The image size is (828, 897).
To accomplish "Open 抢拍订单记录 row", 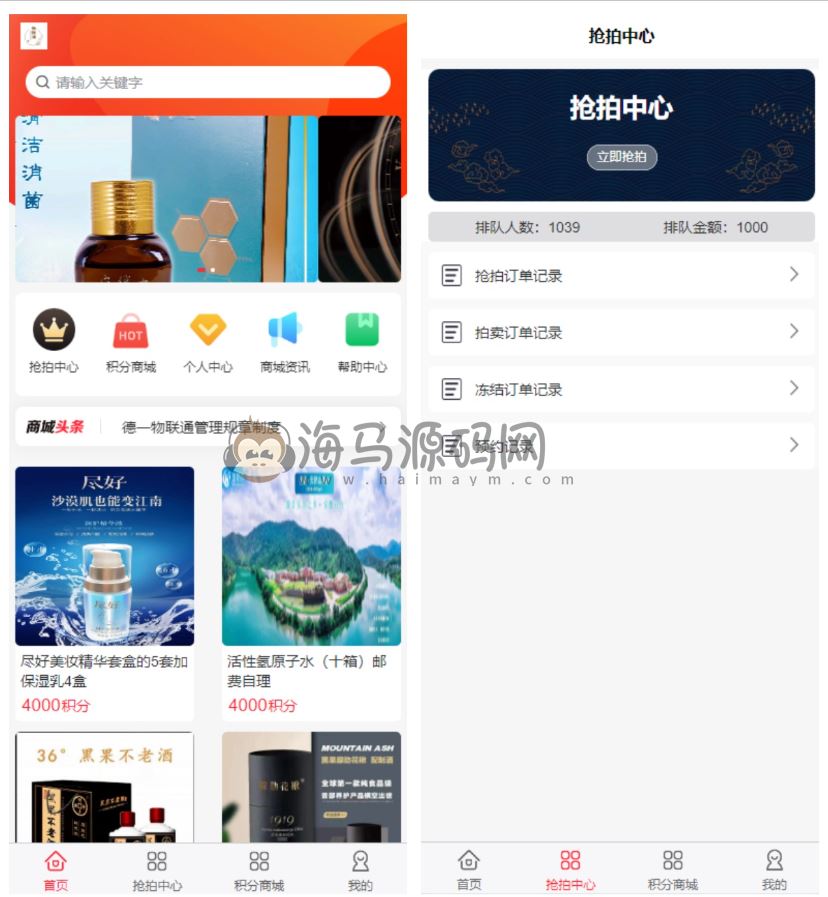I will click(x=621, y=275).
